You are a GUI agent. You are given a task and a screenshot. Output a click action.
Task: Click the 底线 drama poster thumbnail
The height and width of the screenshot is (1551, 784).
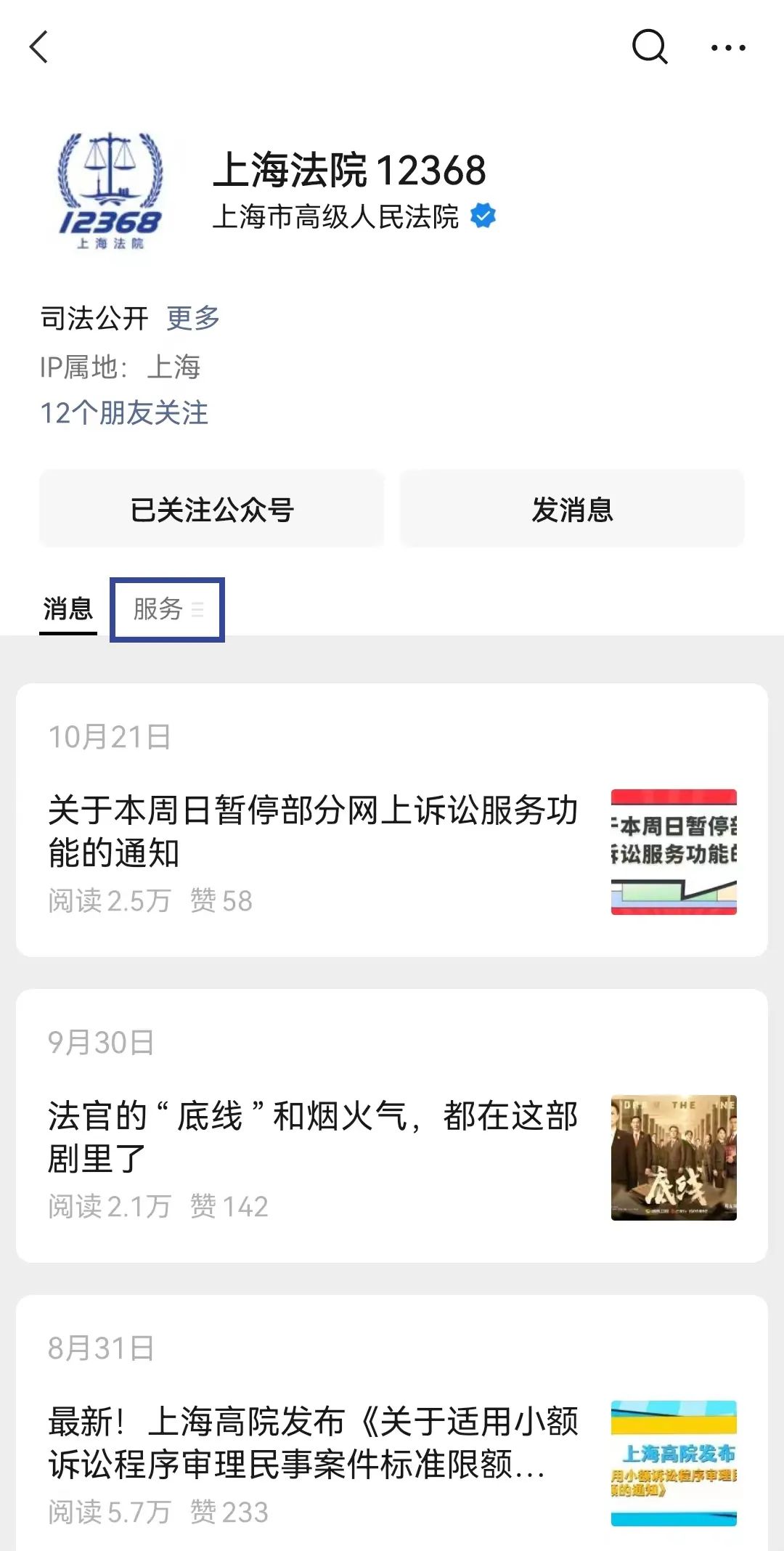(675, 1155)
